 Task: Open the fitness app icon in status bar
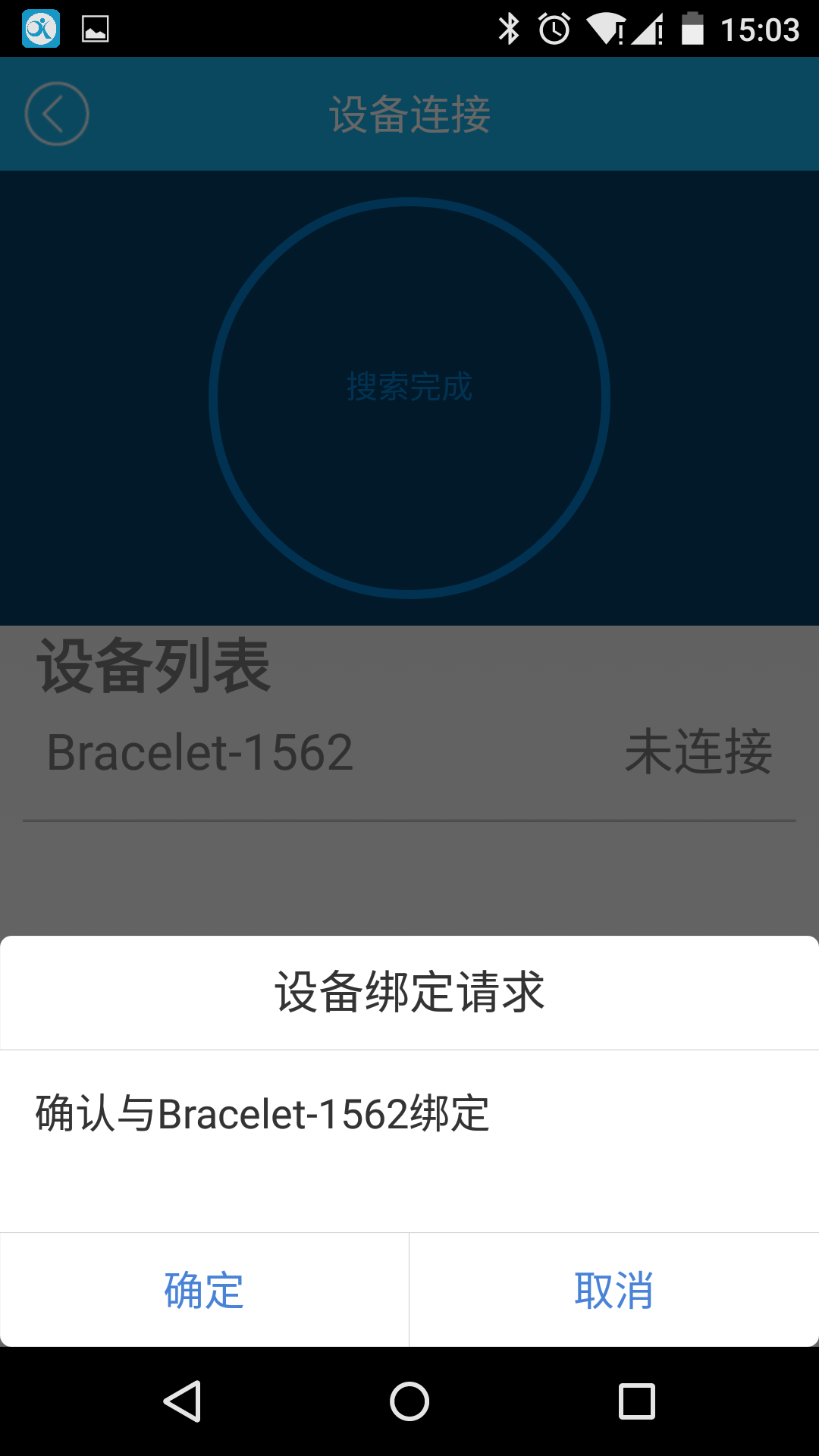pyautogui.click(x=42, y=29)
